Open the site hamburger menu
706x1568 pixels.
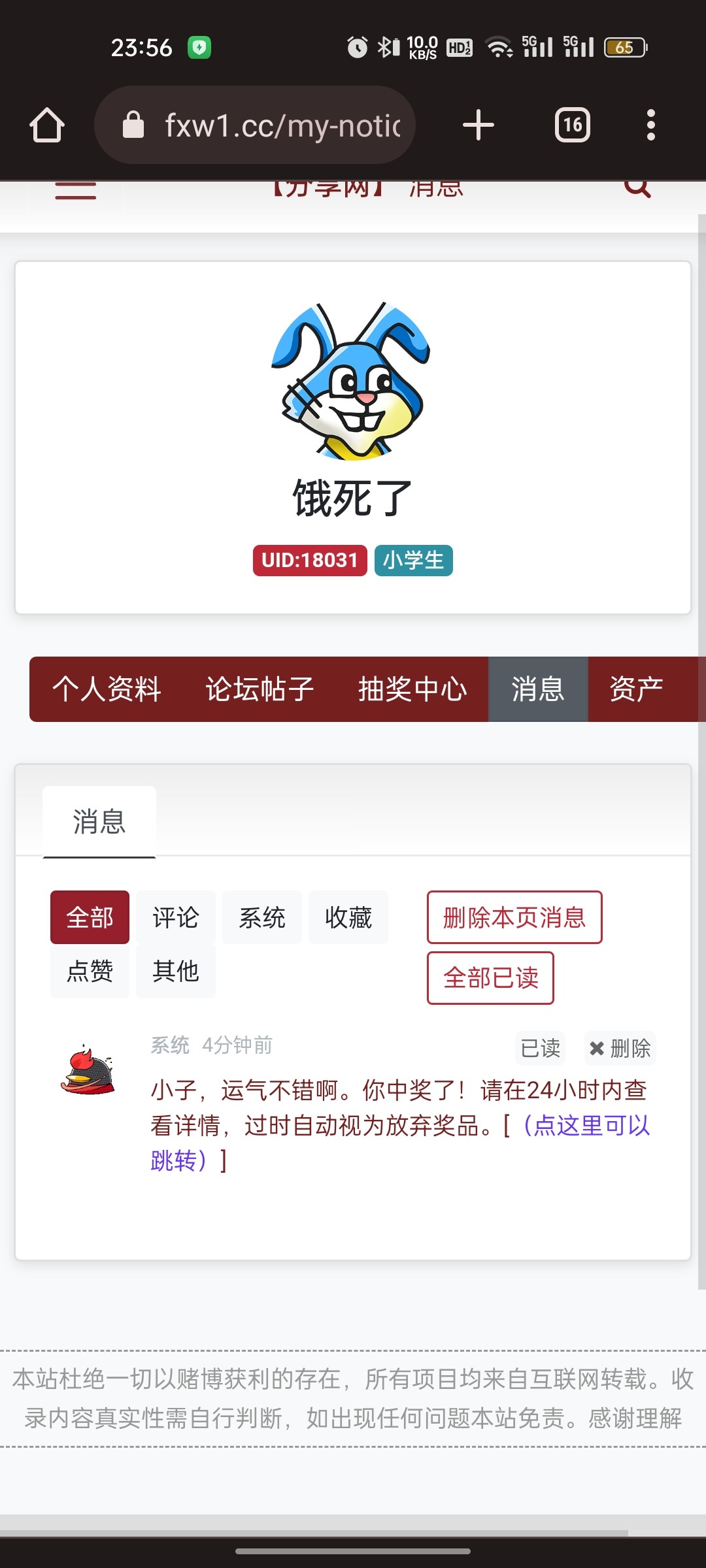pyautogui.click(x=75, y=191)
